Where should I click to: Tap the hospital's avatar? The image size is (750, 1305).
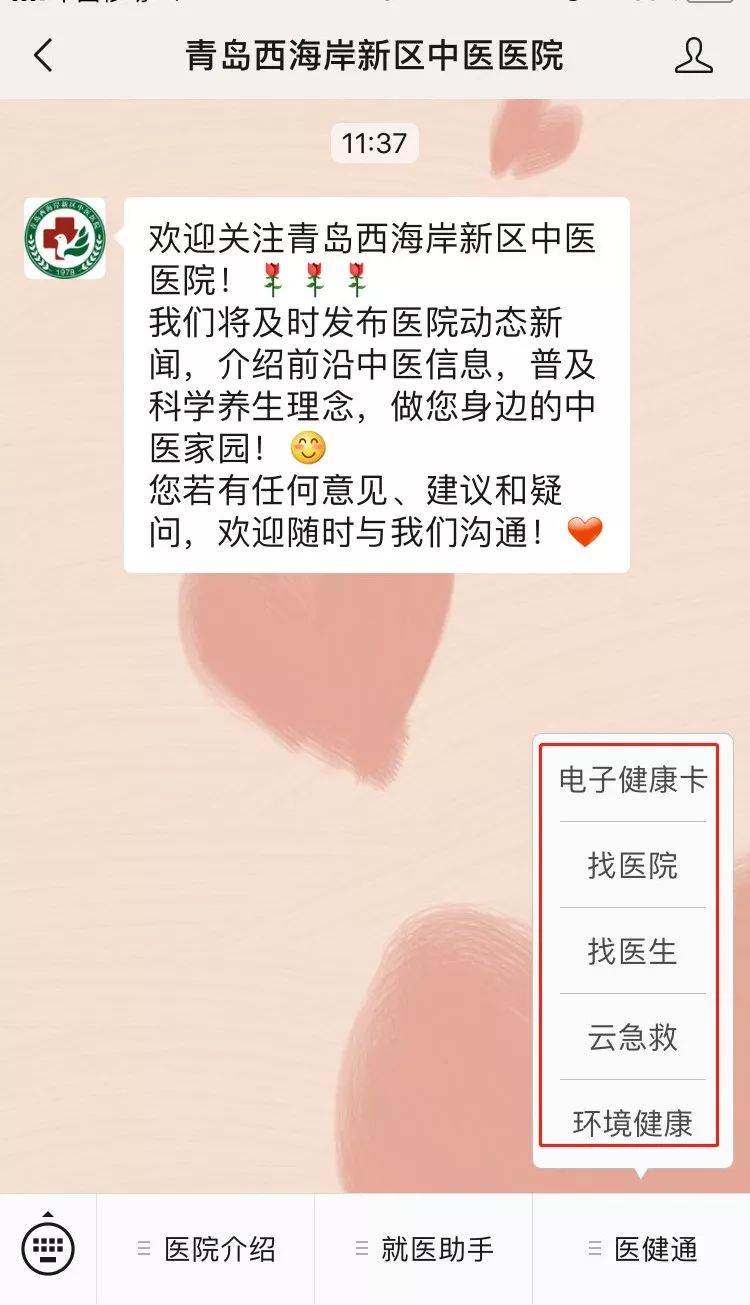coord(65,238)
